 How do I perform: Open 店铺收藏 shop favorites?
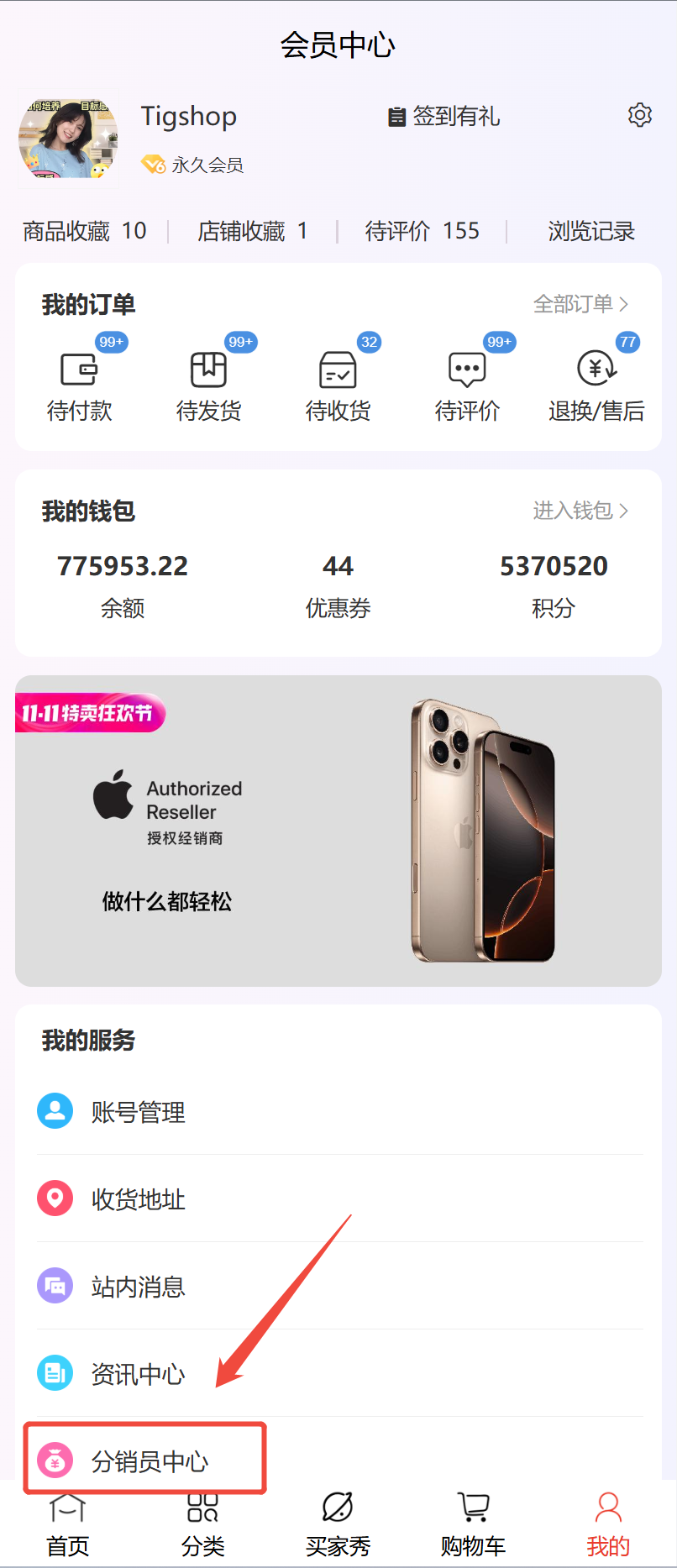(x=252, y=231)
